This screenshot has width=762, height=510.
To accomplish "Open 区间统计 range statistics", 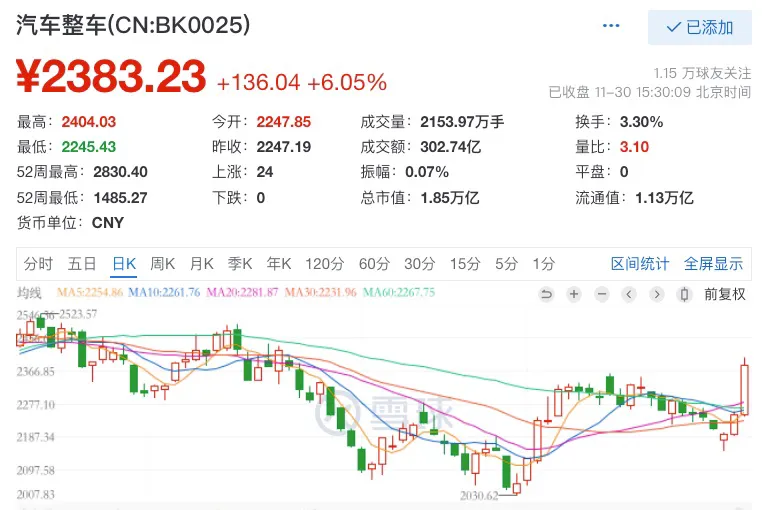I will click(x=640, y=264).
